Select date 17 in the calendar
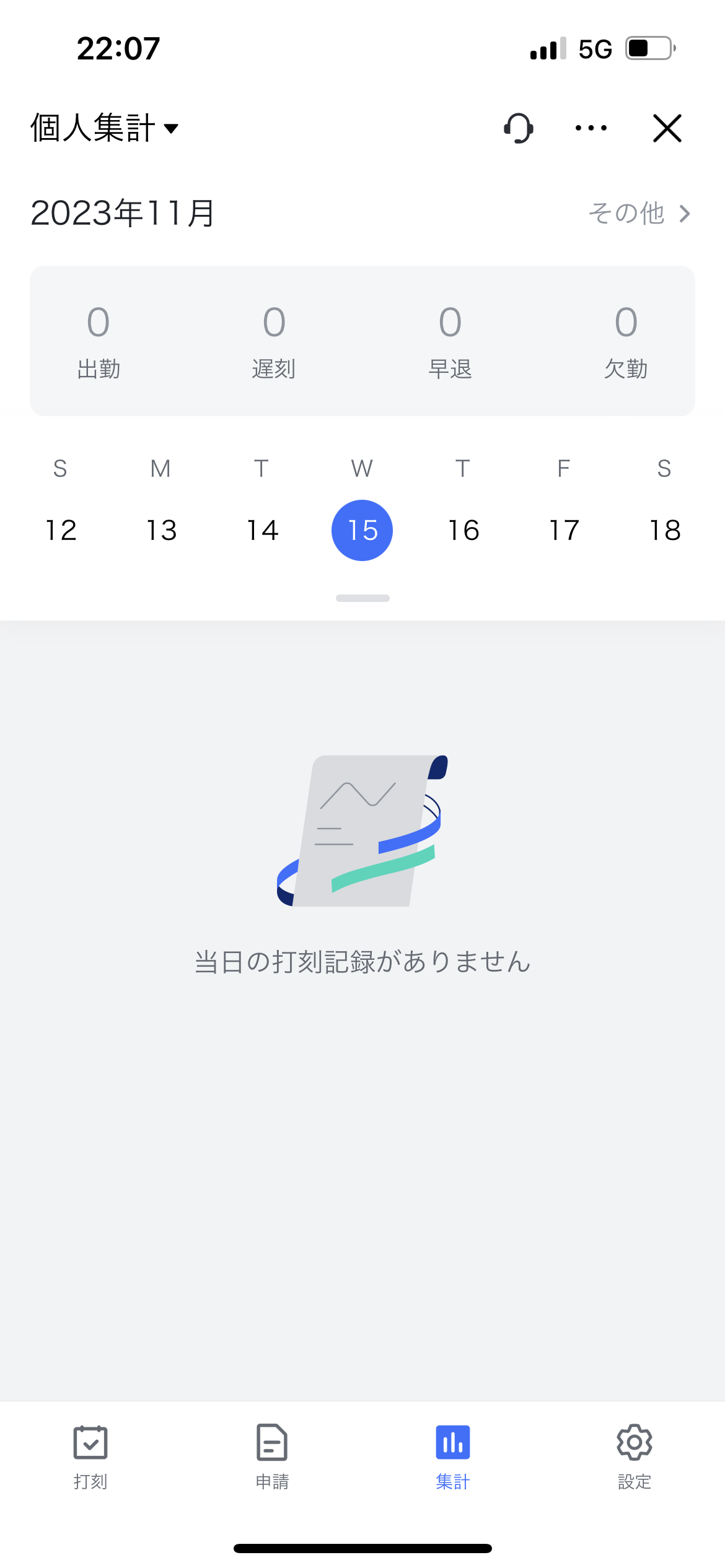725x1568 pixels. coord(564,530)
